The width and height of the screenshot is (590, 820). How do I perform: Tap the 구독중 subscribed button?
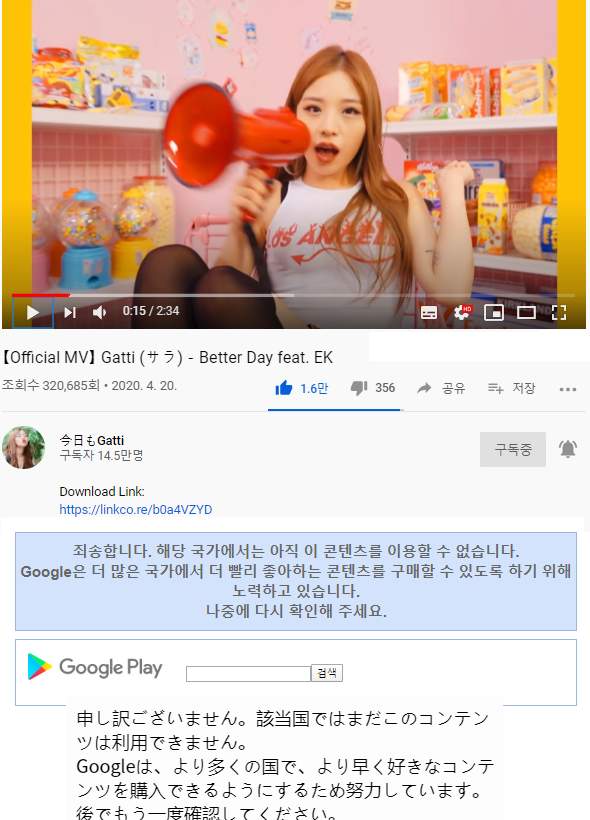(513, 449)
